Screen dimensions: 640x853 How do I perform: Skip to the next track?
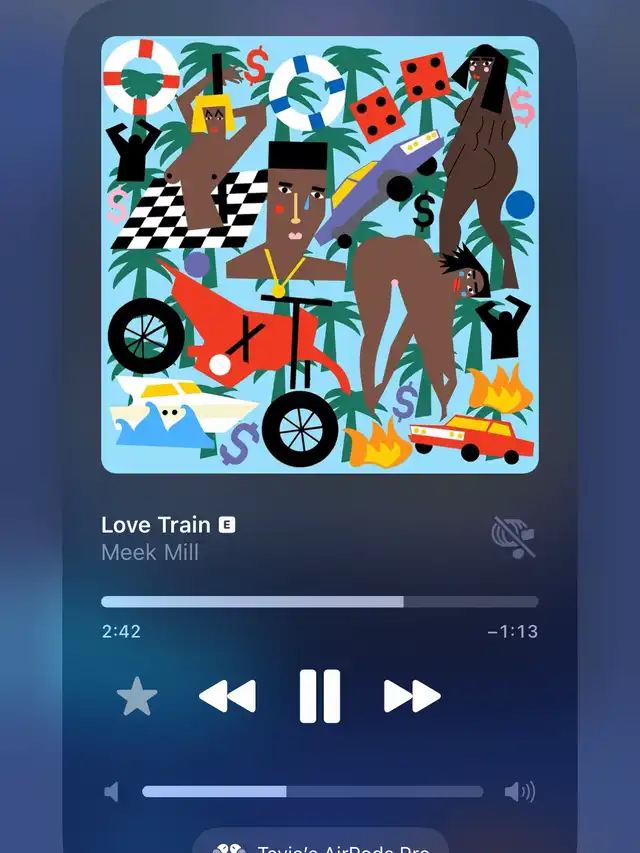click(x=412, y=696)
